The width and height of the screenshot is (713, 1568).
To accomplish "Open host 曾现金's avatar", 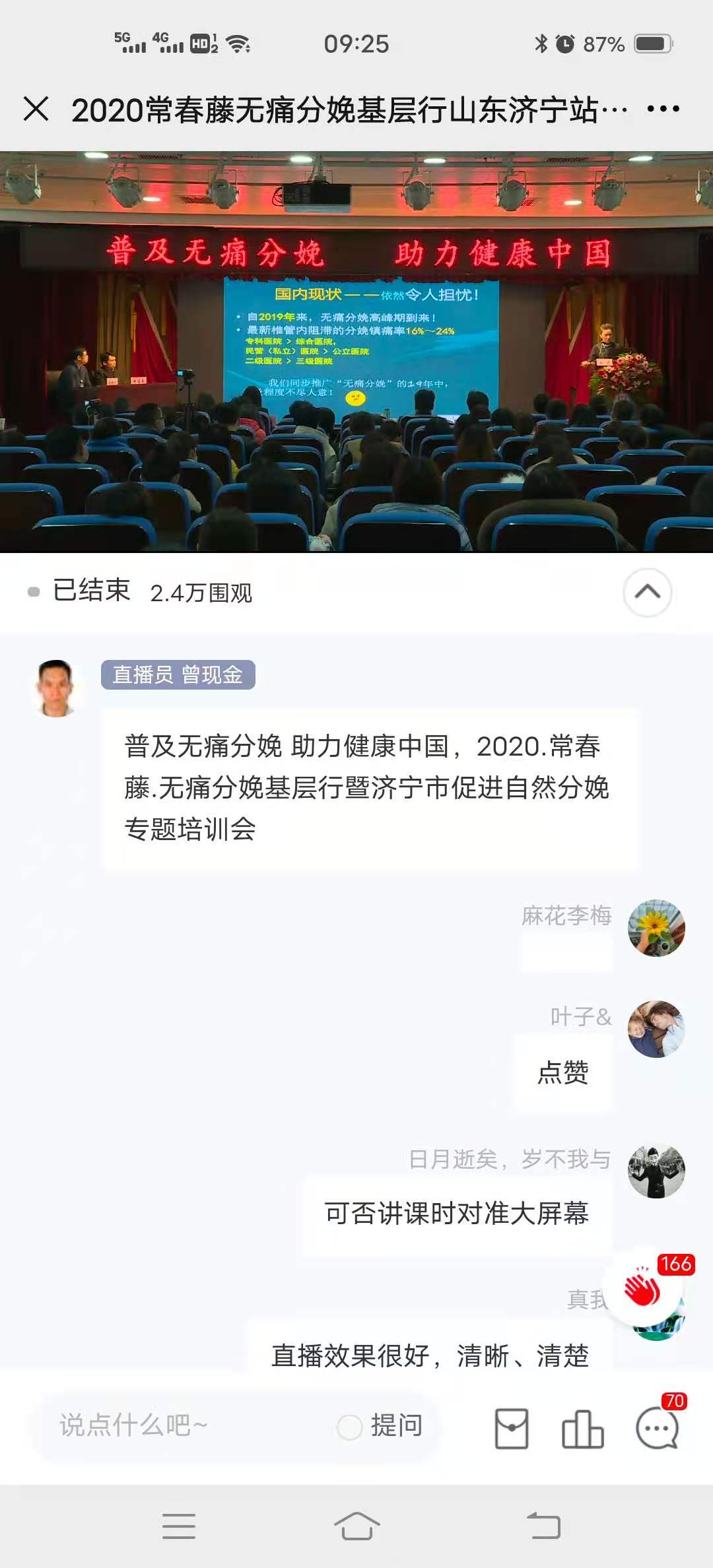I will click(x=56, y=688).
